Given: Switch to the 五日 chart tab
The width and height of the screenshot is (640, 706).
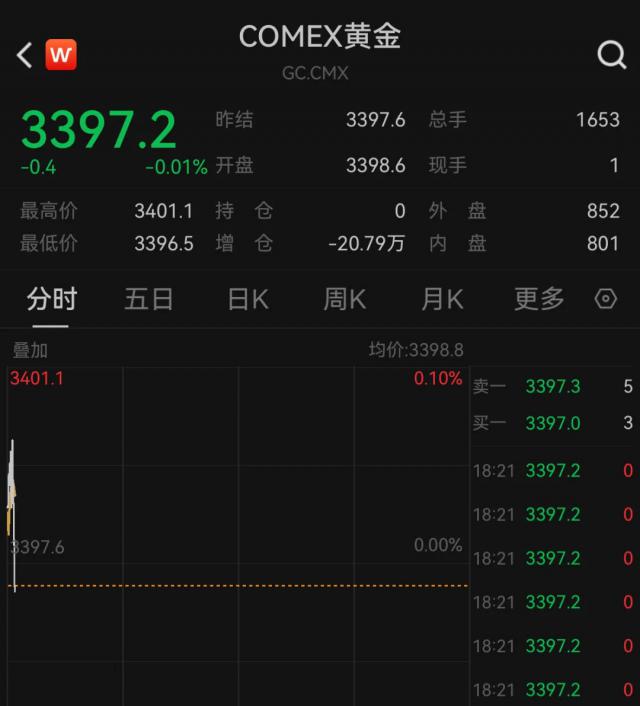Looking at the screenshot, I should (x=149, y=299).
